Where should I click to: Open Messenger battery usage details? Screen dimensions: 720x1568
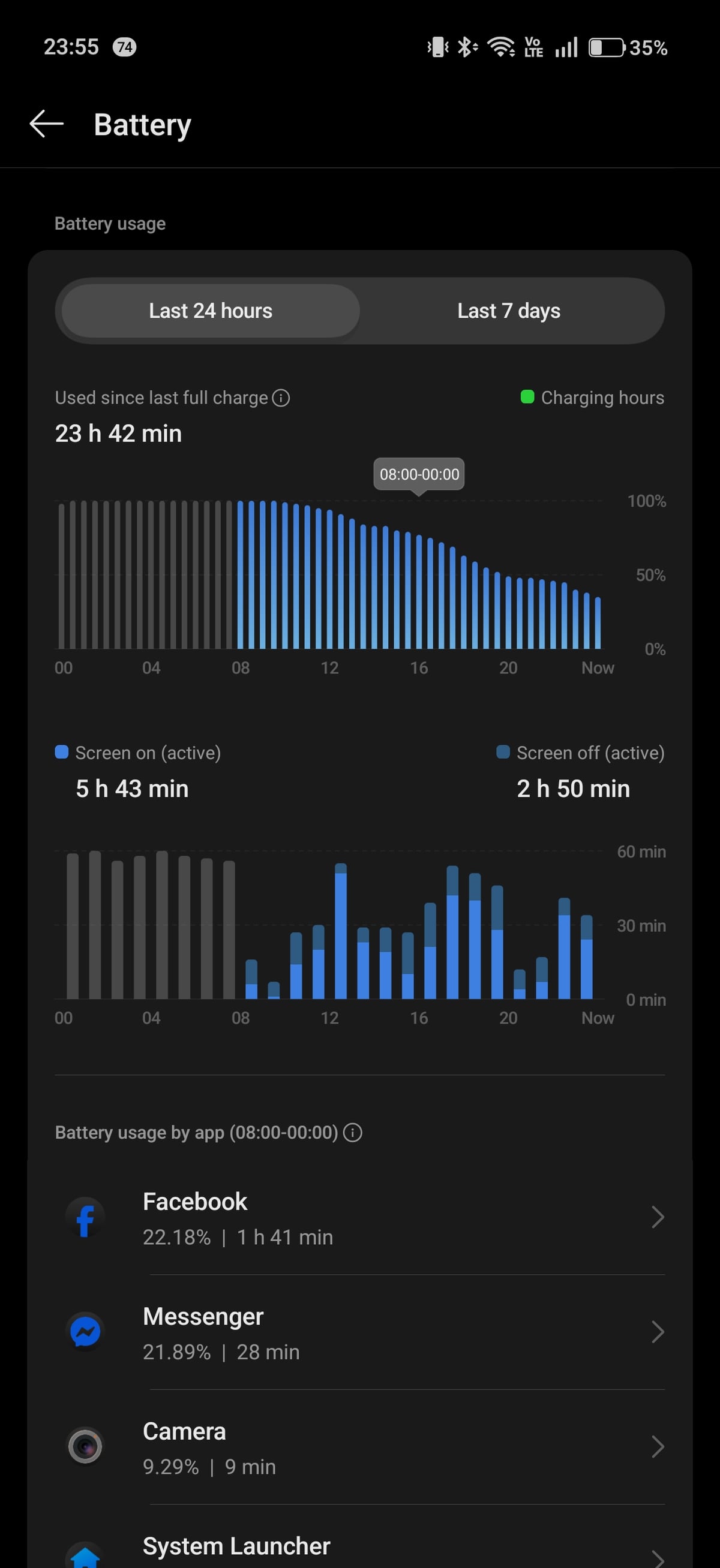(x=360, y=1332)
